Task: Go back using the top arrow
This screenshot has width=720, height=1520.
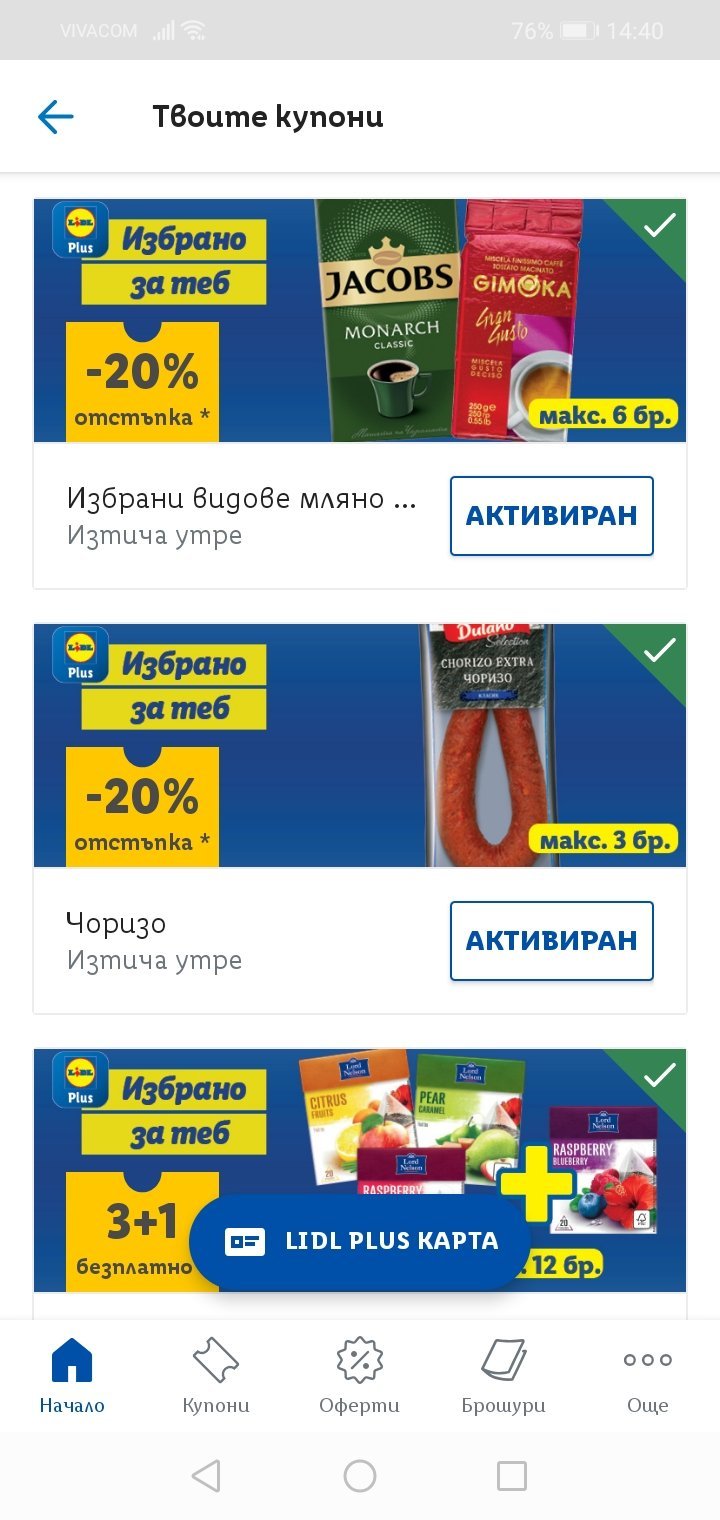Action: point(56,117)
